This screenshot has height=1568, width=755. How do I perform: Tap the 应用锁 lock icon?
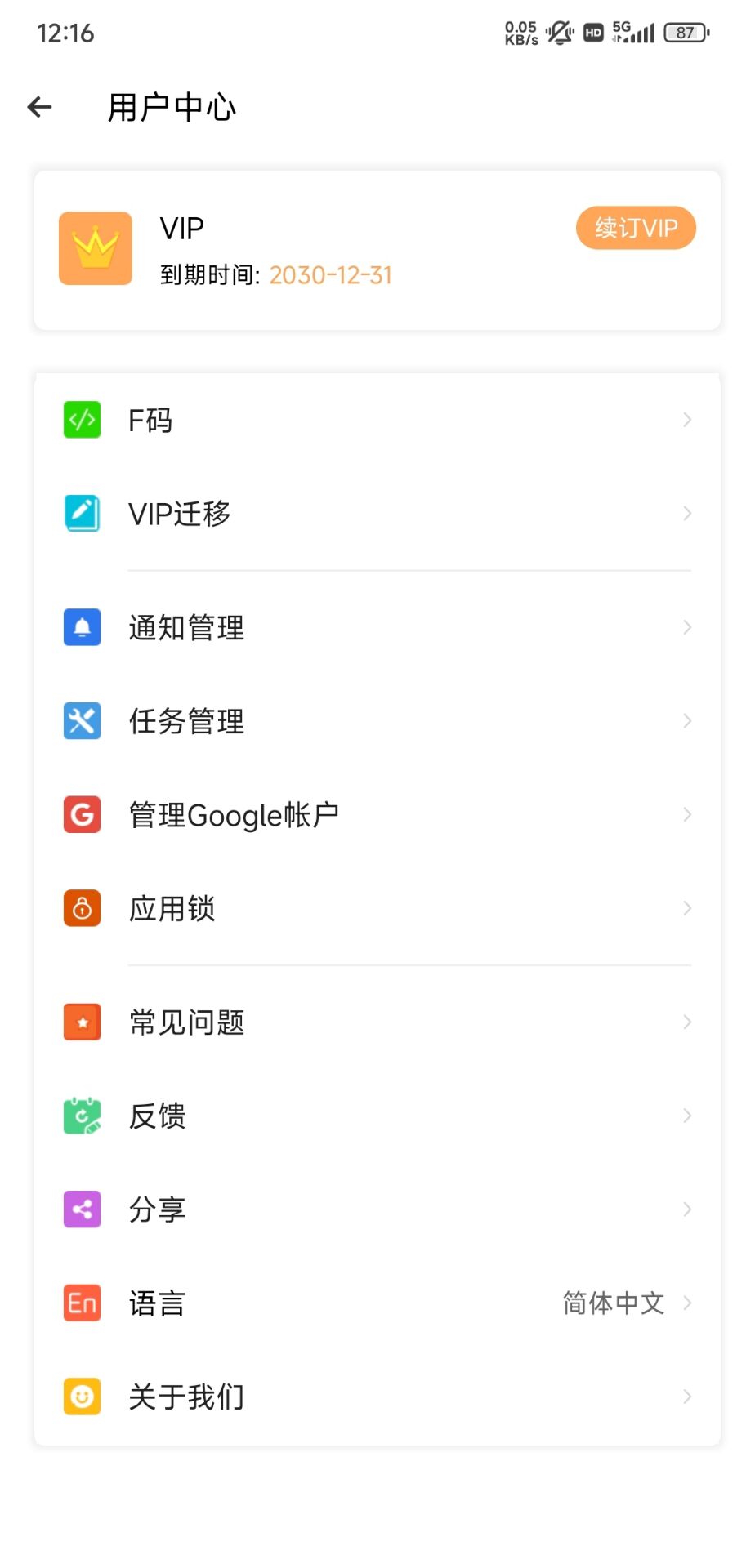tap(81, 907)
